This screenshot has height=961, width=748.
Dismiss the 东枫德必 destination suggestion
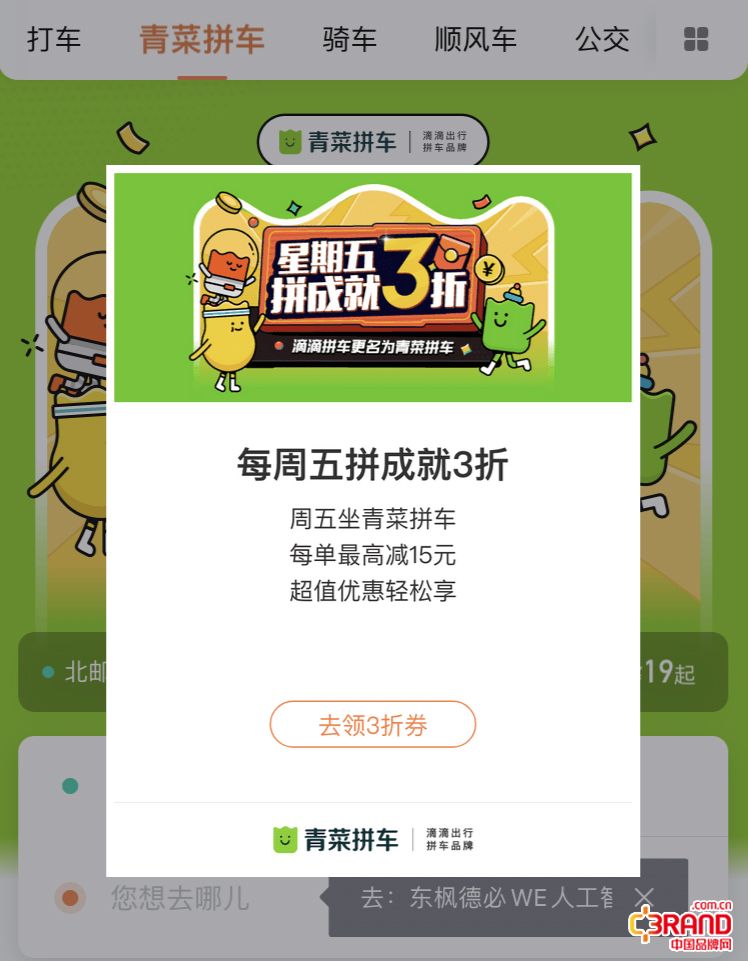click(645, 897)
